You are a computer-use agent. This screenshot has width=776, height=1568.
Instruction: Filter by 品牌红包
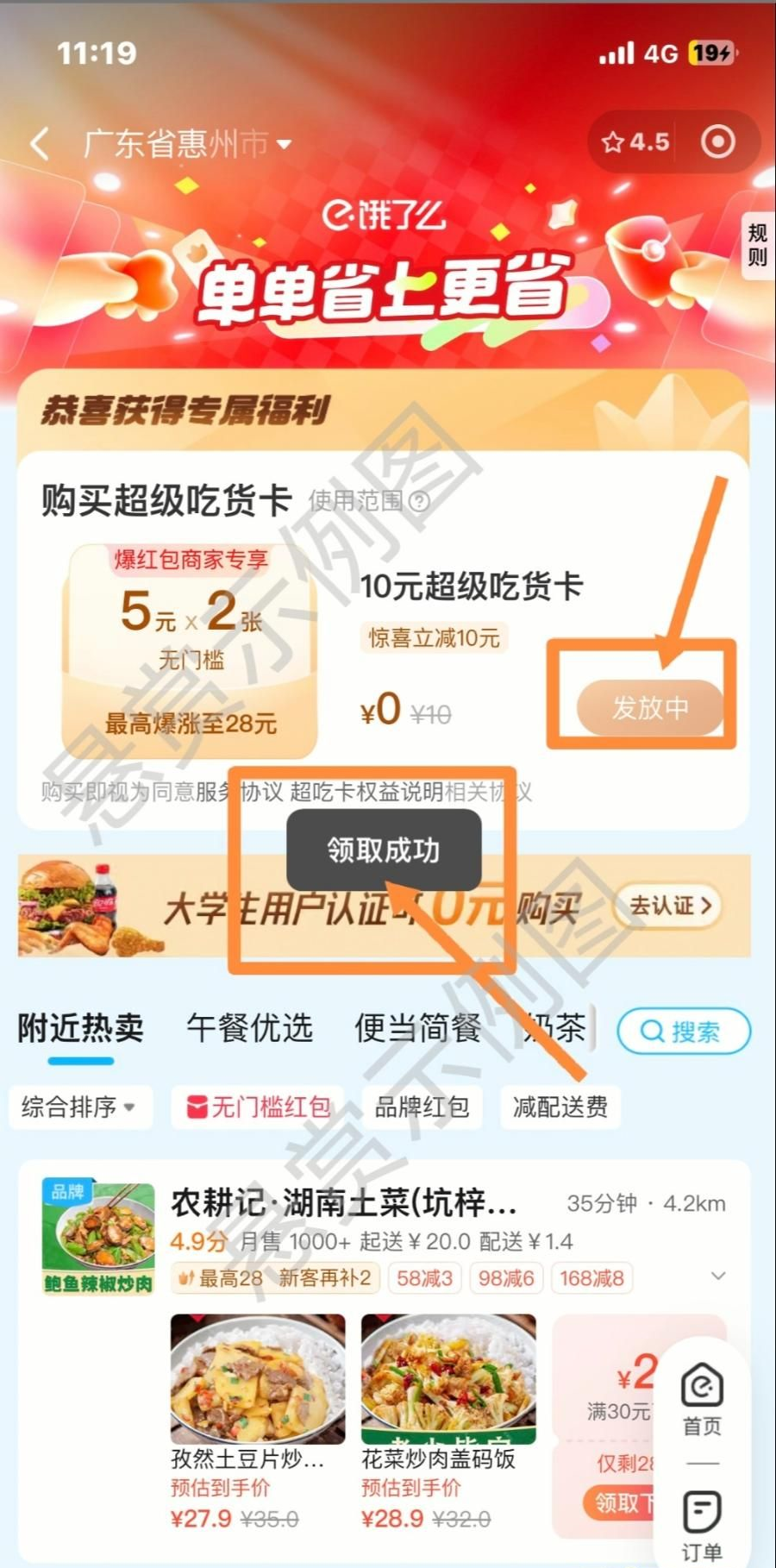click(422, 1107)
